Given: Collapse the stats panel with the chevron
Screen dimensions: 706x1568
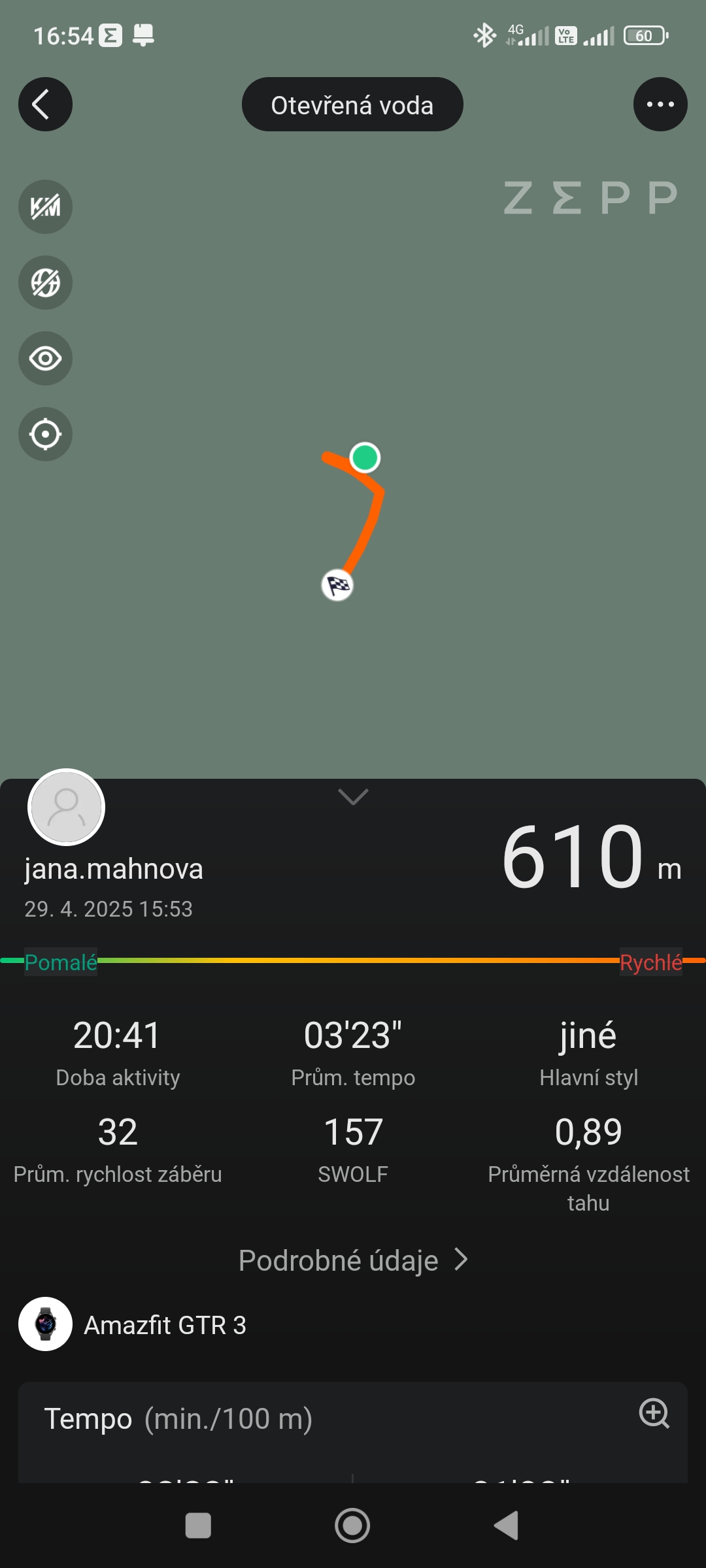Looking at the screenshot, I should pos(353,796).
